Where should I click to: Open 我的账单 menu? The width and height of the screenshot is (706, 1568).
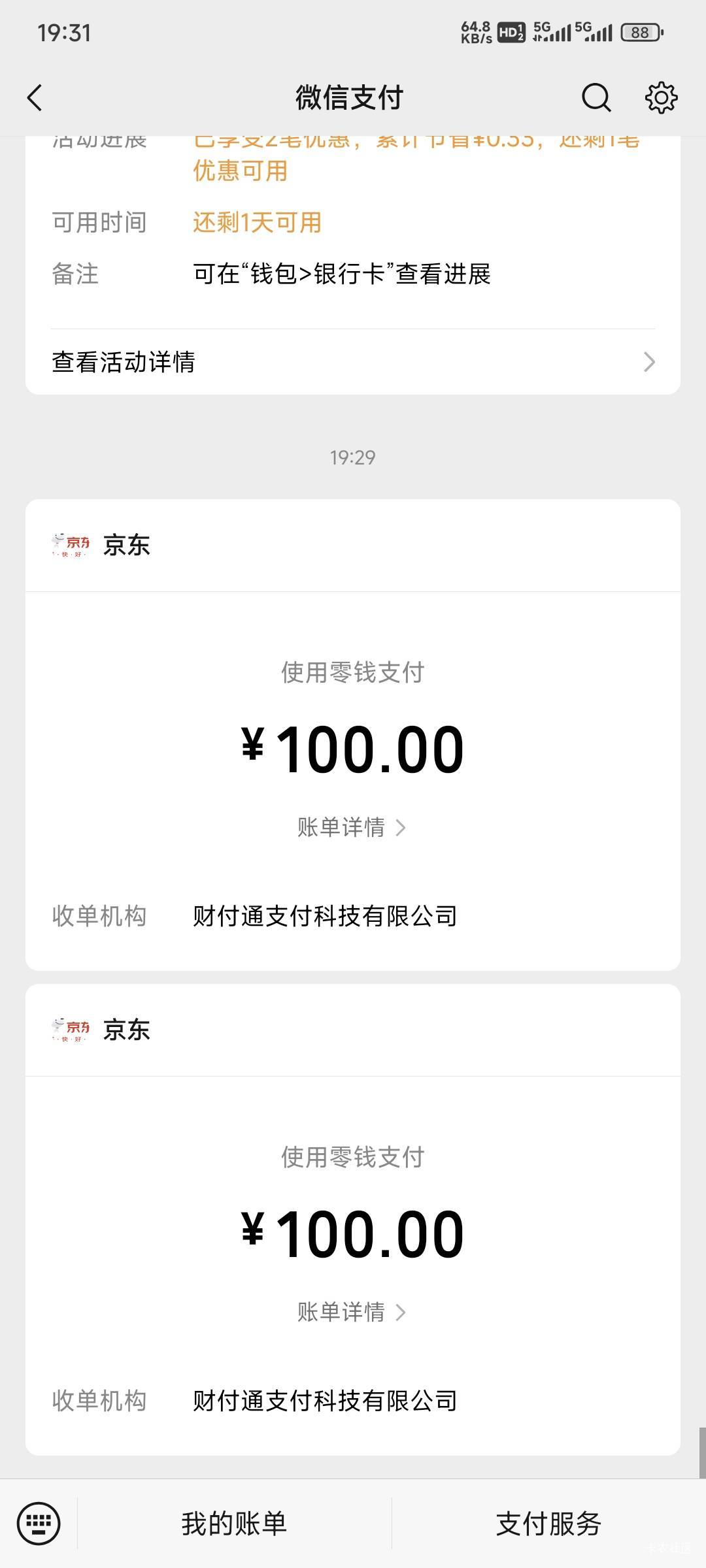[x=235, y=1524]
